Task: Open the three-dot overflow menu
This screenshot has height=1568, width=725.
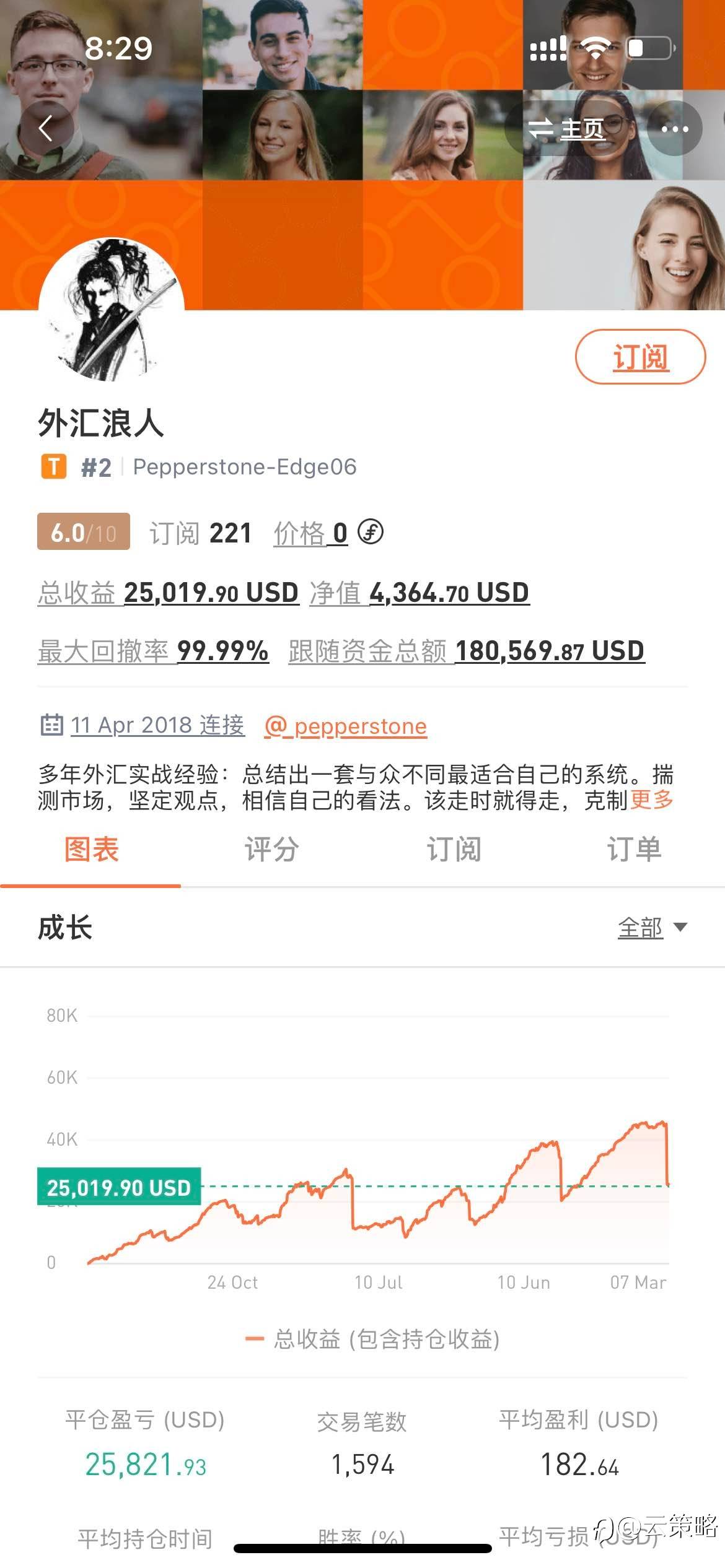Action: (675, 129)
